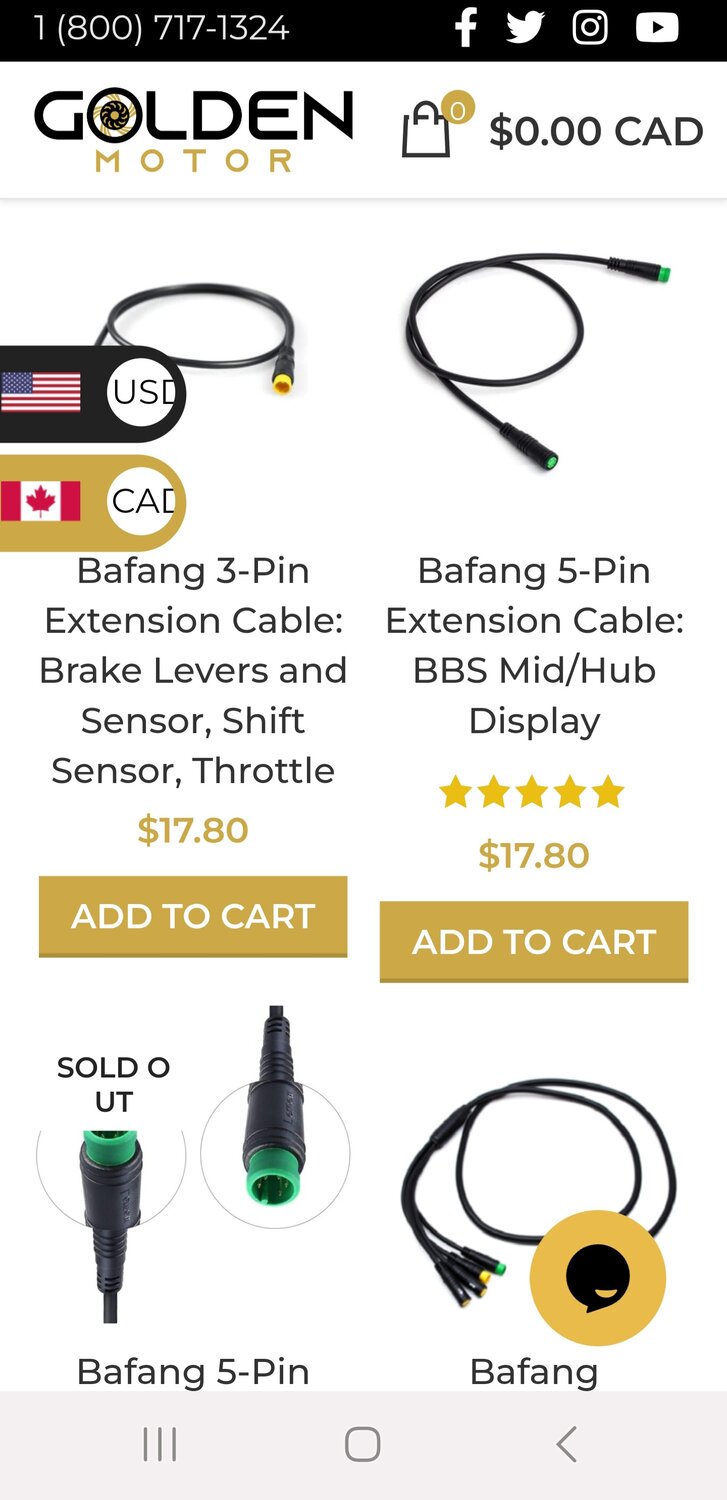Open the YouTube channel icon

pyautogui.click(x=657, y=28)
